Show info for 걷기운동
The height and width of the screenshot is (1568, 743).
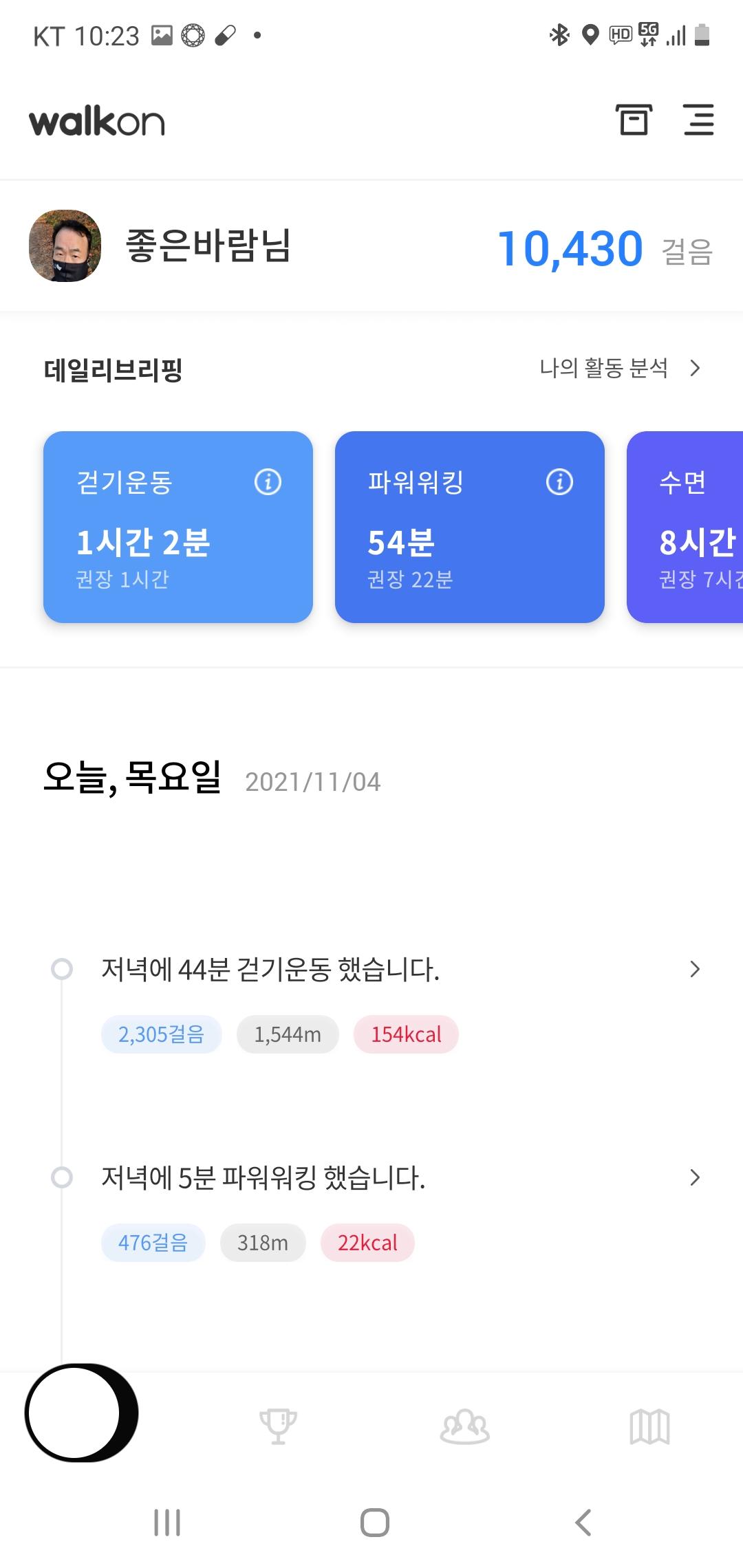pyautogui.click(x=268, y=482)
